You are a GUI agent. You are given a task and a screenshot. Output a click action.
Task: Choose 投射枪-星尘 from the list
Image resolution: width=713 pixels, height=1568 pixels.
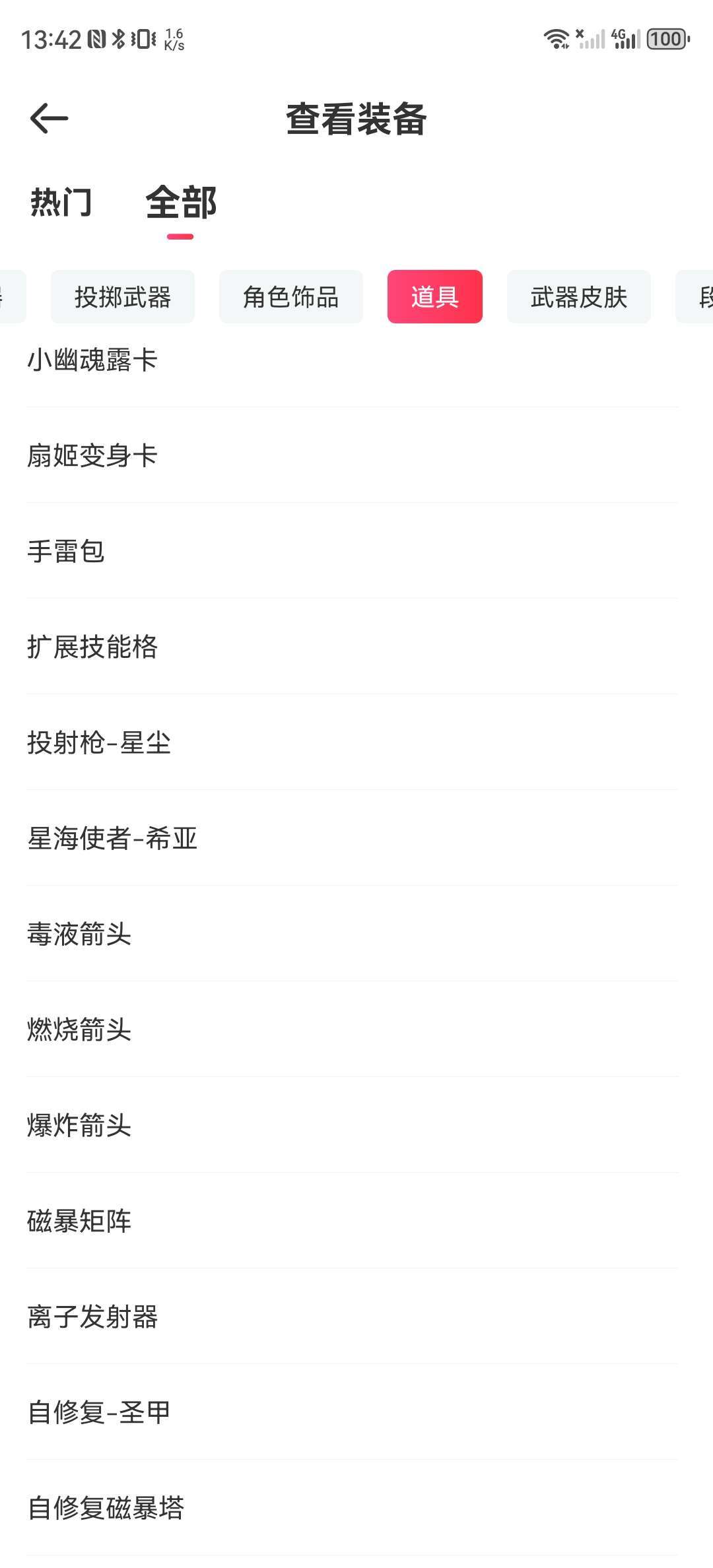coord(99,743)
